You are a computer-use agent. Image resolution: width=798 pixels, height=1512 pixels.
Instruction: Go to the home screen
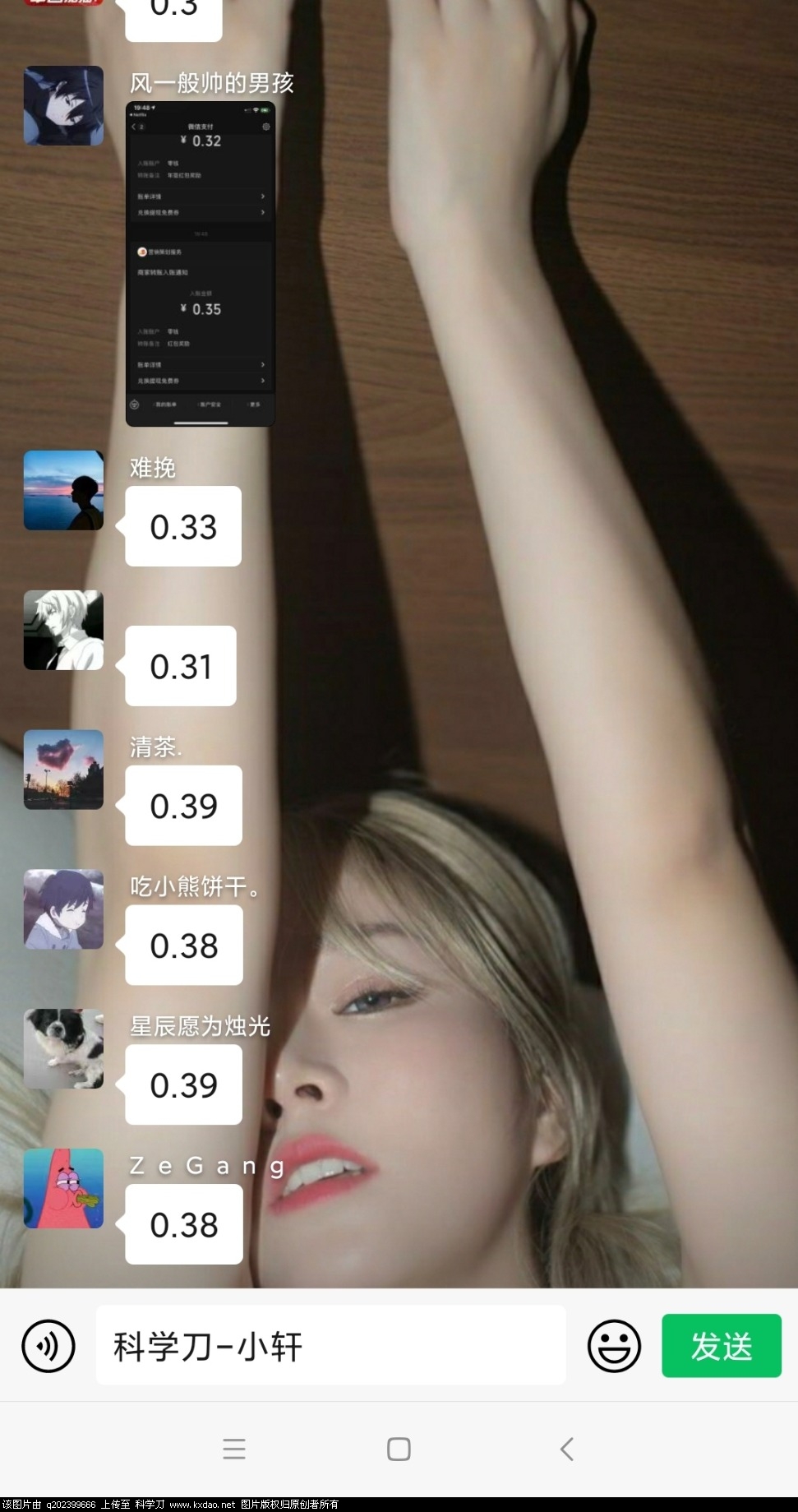click(x=399, y=1449)
